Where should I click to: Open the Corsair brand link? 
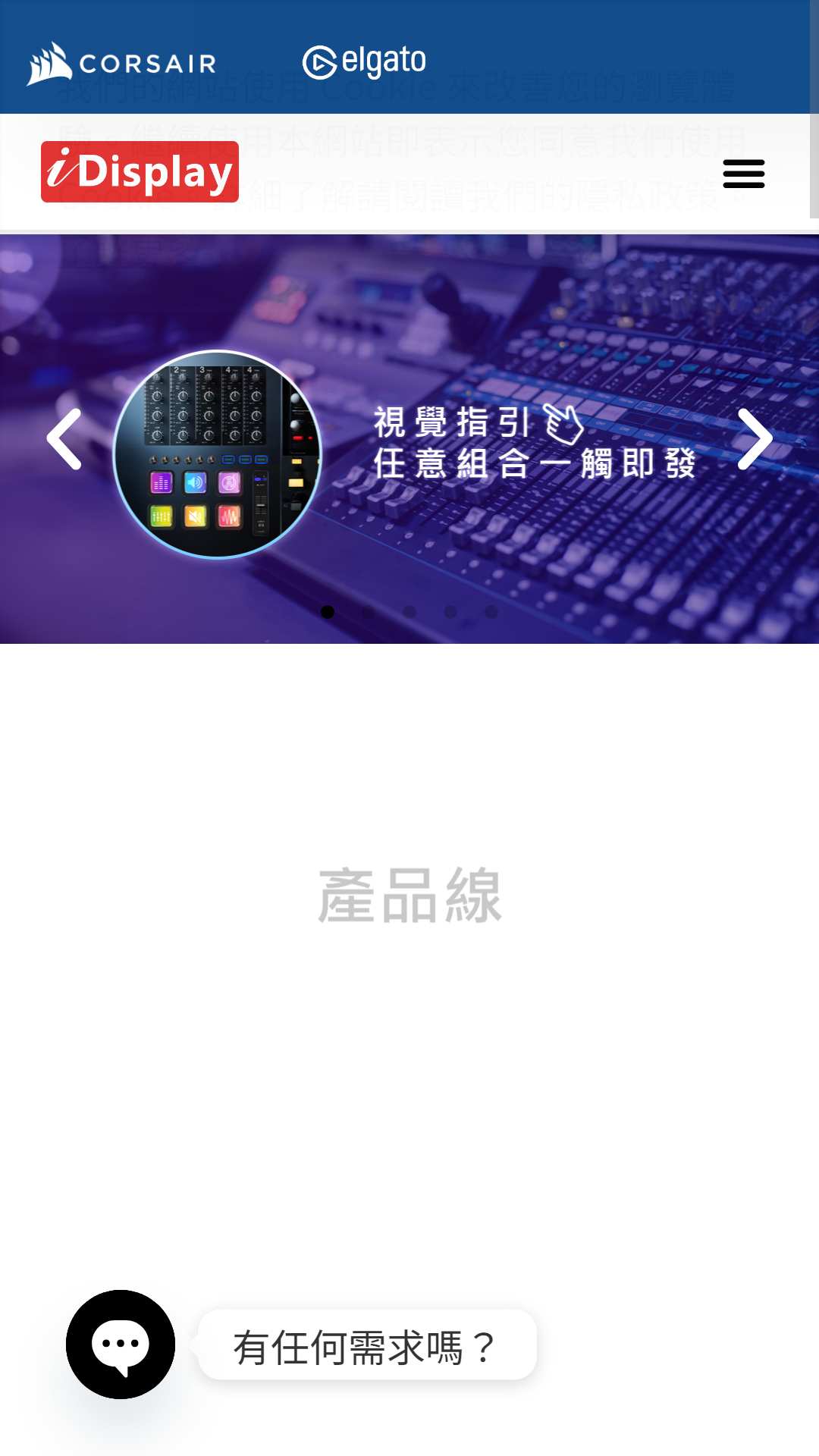[x=122, y=63]
